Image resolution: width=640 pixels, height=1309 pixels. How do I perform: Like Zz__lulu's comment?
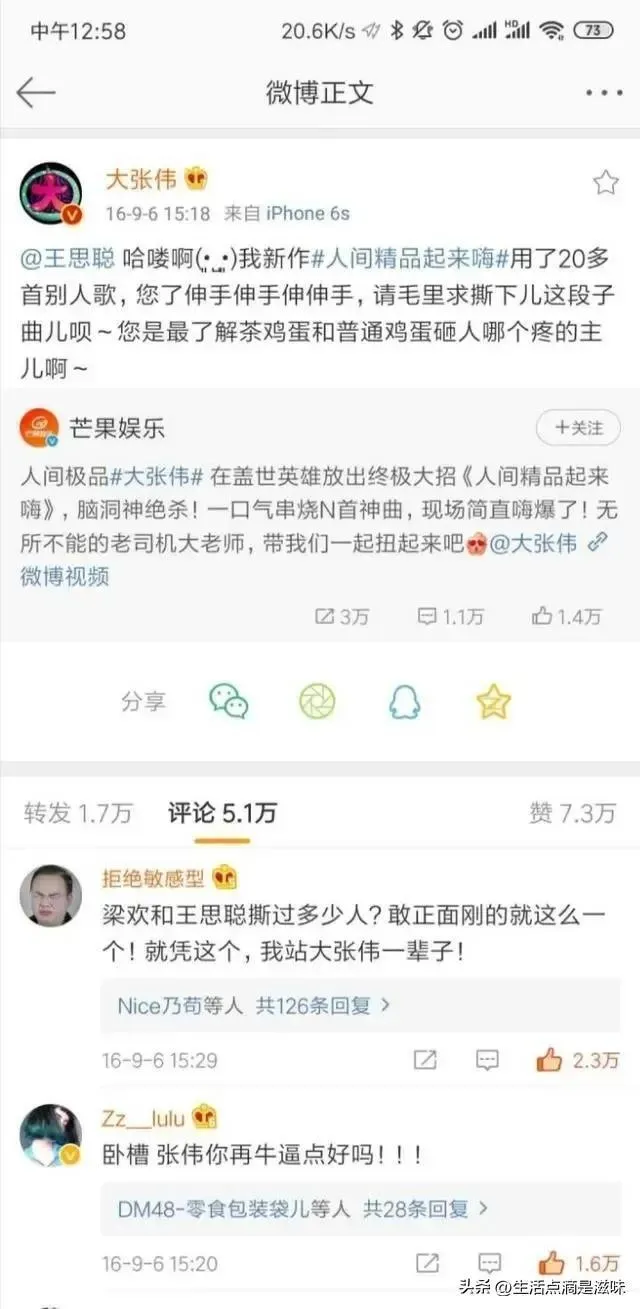(577, 1263)
